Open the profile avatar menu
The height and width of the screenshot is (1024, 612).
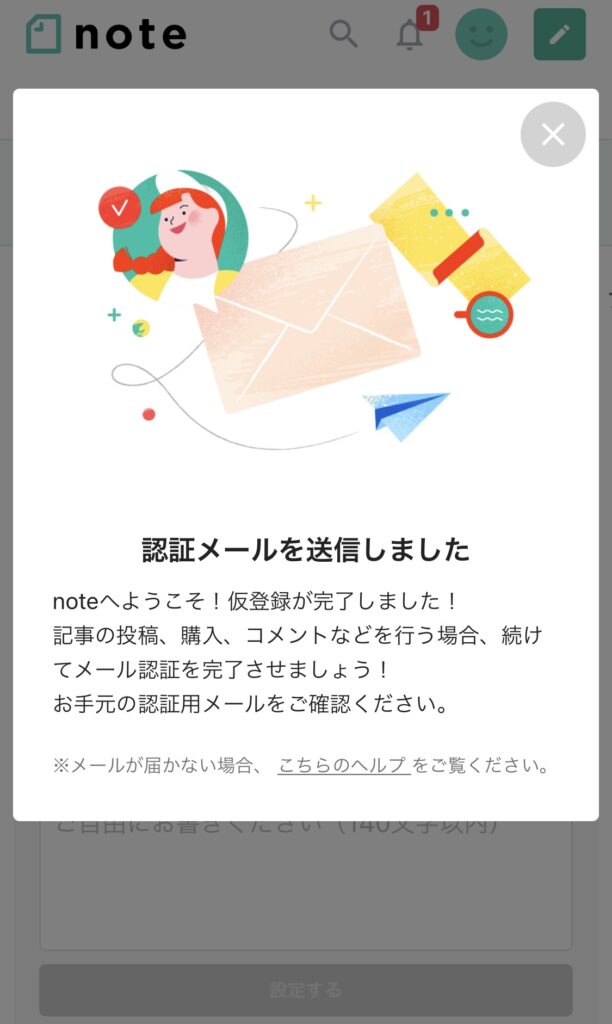[481, 34]
